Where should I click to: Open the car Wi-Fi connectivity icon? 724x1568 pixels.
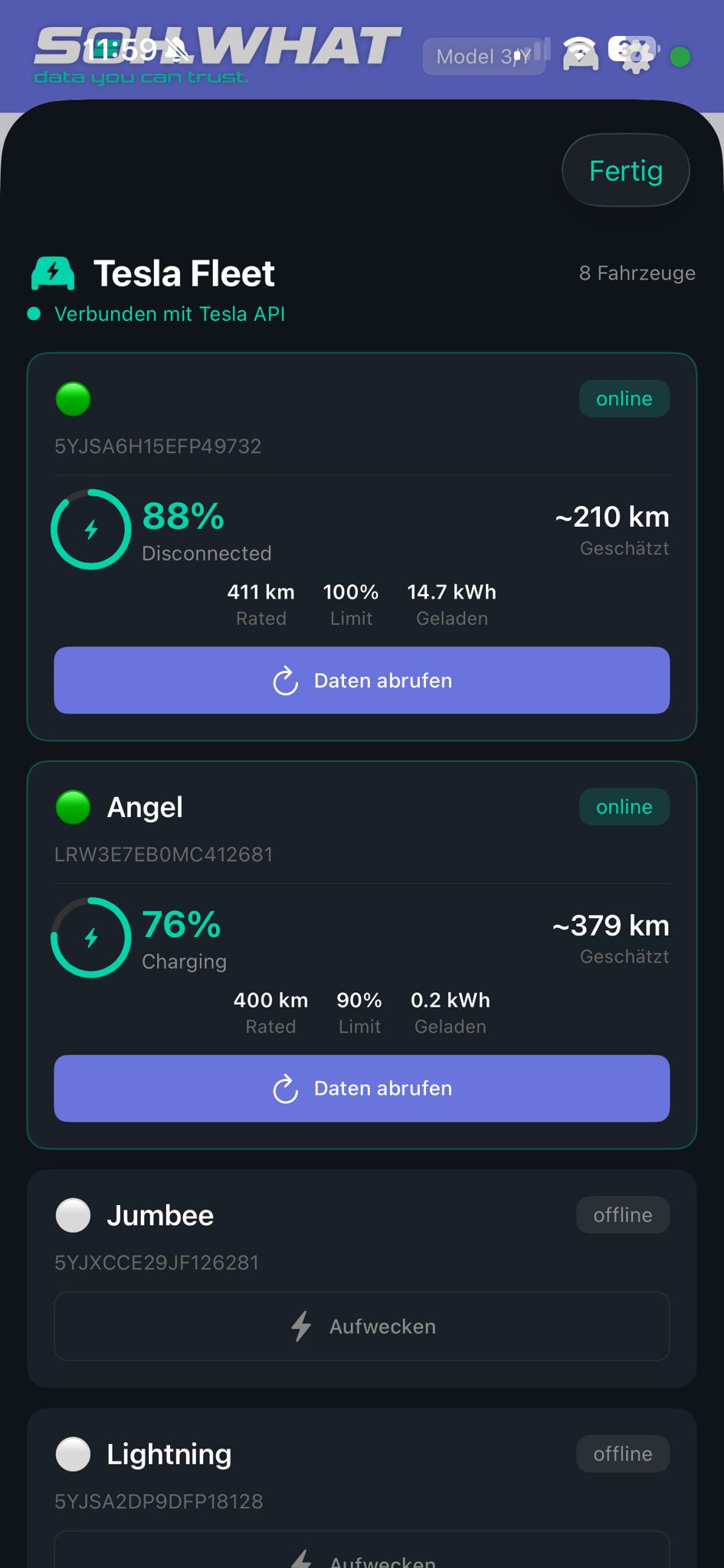580,55
